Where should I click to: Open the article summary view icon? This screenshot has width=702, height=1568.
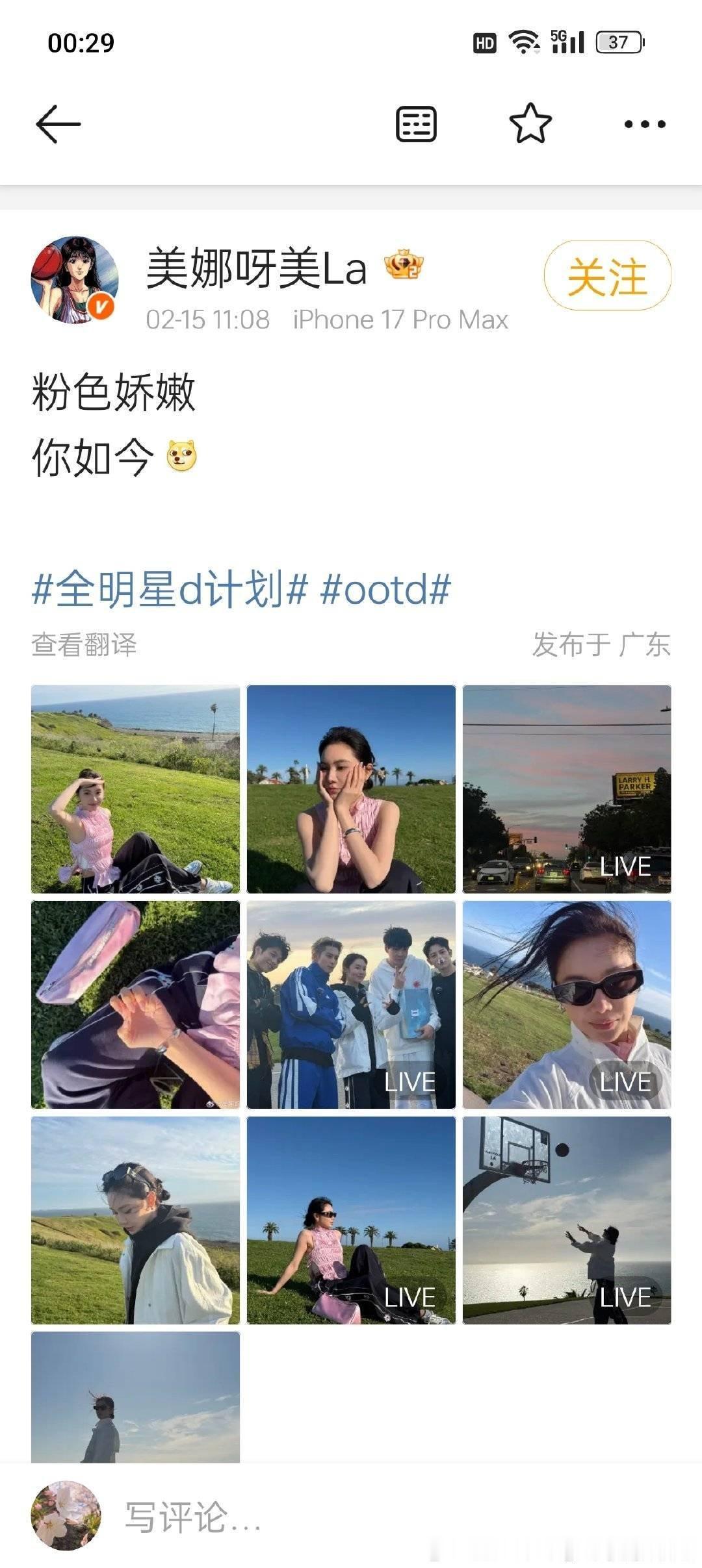click(417, 123)
